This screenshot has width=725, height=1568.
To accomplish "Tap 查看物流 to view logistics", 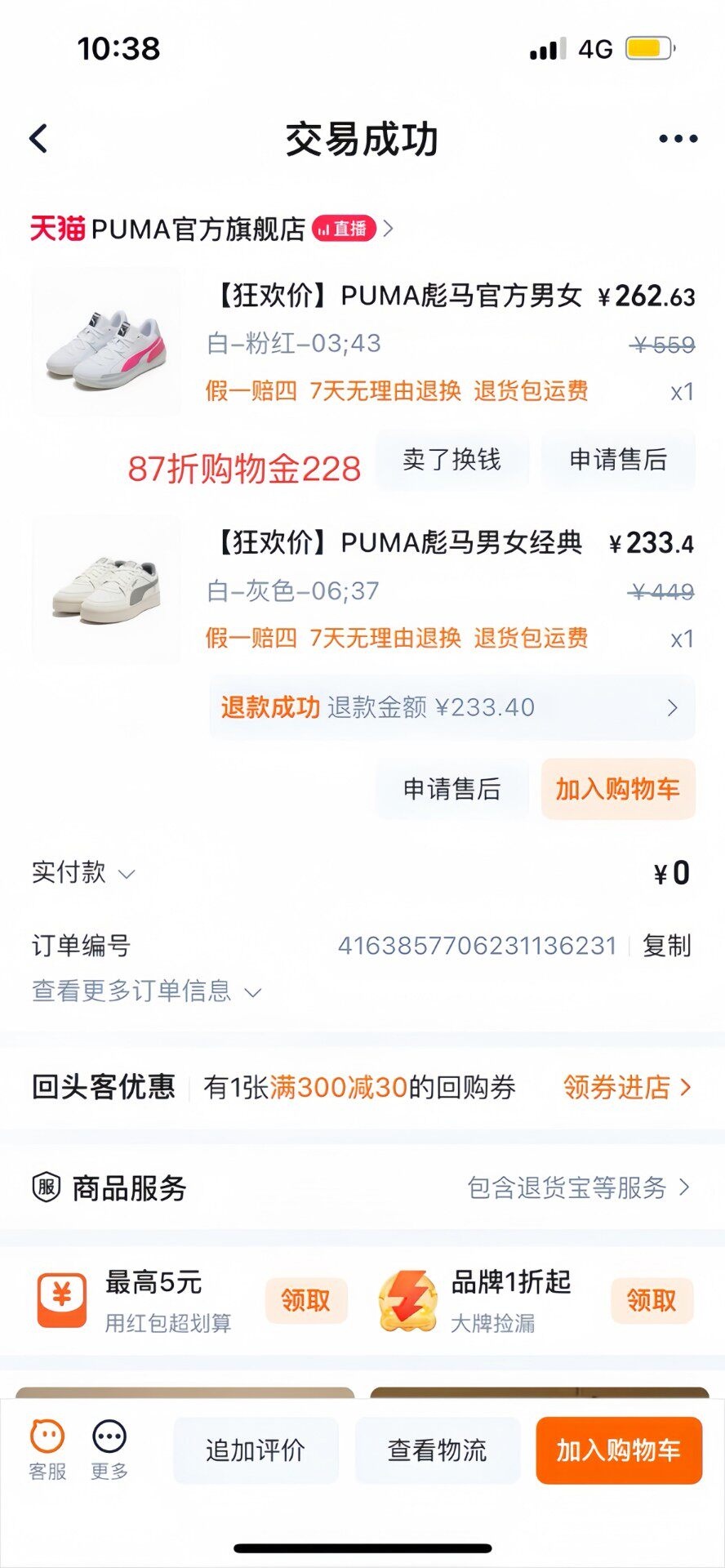I will click(x=437, y=1450).
